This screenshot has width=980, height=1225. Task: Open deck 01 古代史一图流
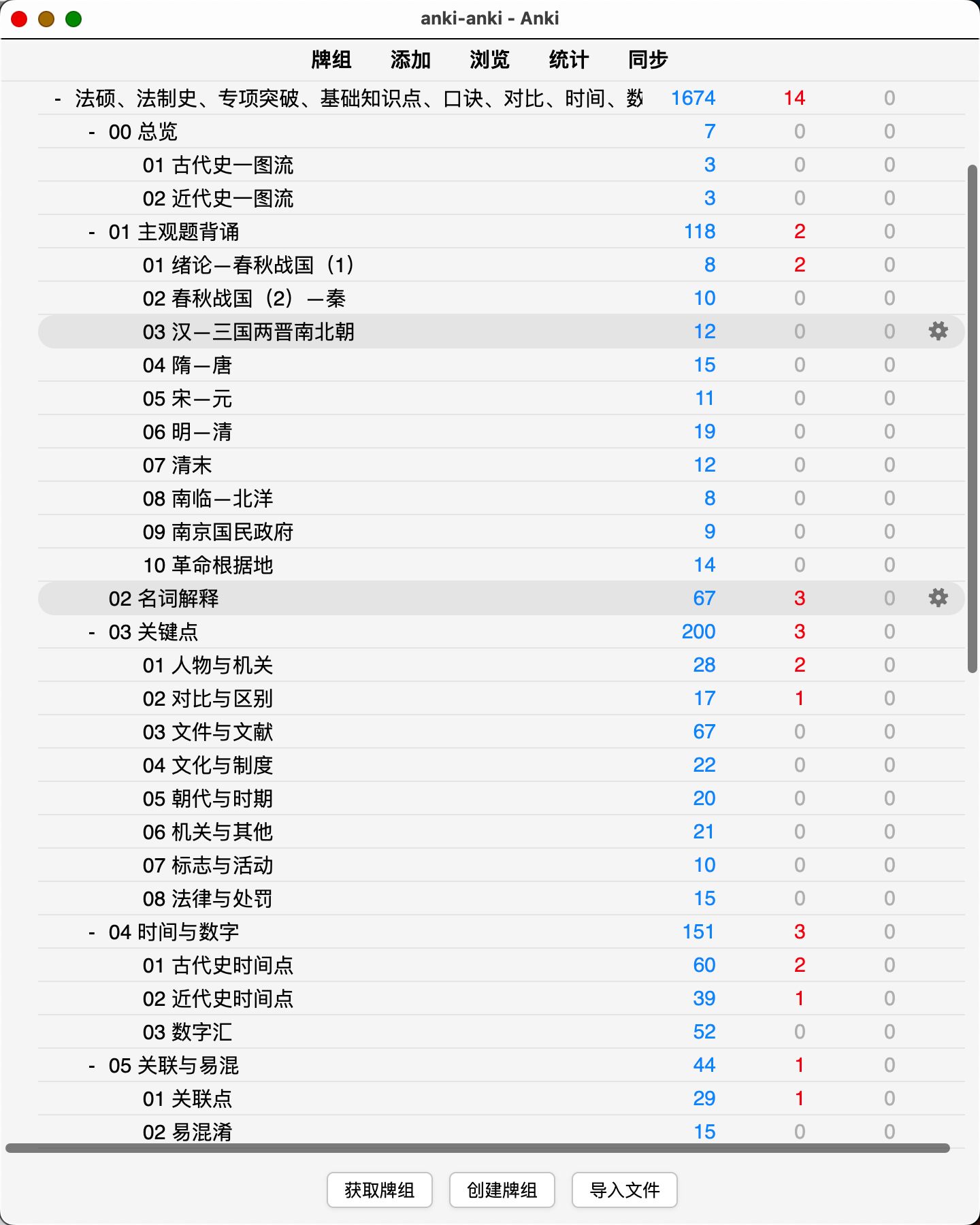pos(218,165)
